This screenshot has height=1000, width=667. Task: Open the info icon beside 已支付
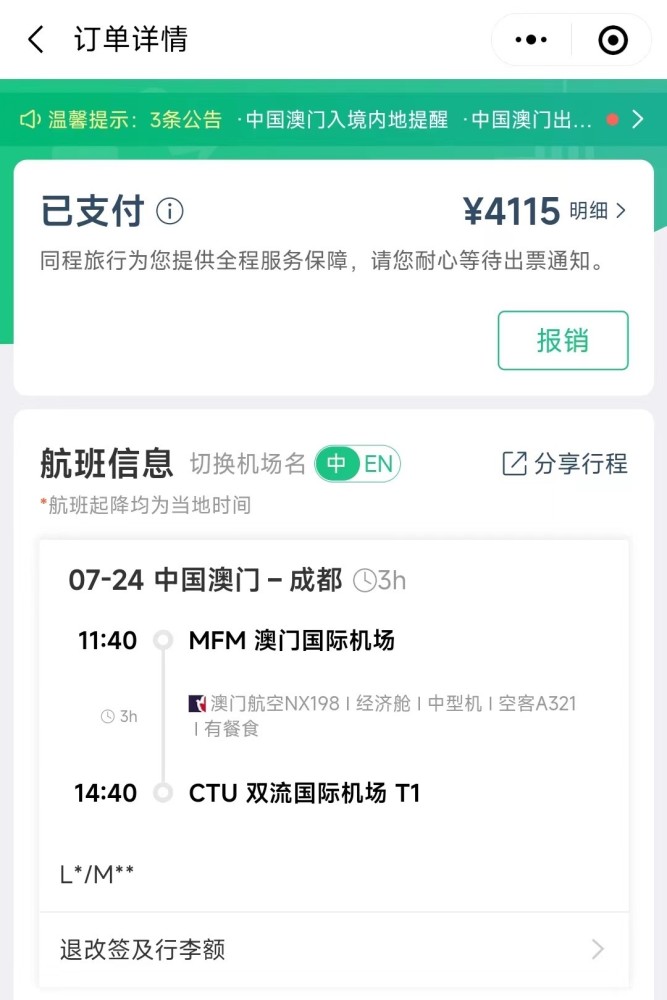(170, 211)
